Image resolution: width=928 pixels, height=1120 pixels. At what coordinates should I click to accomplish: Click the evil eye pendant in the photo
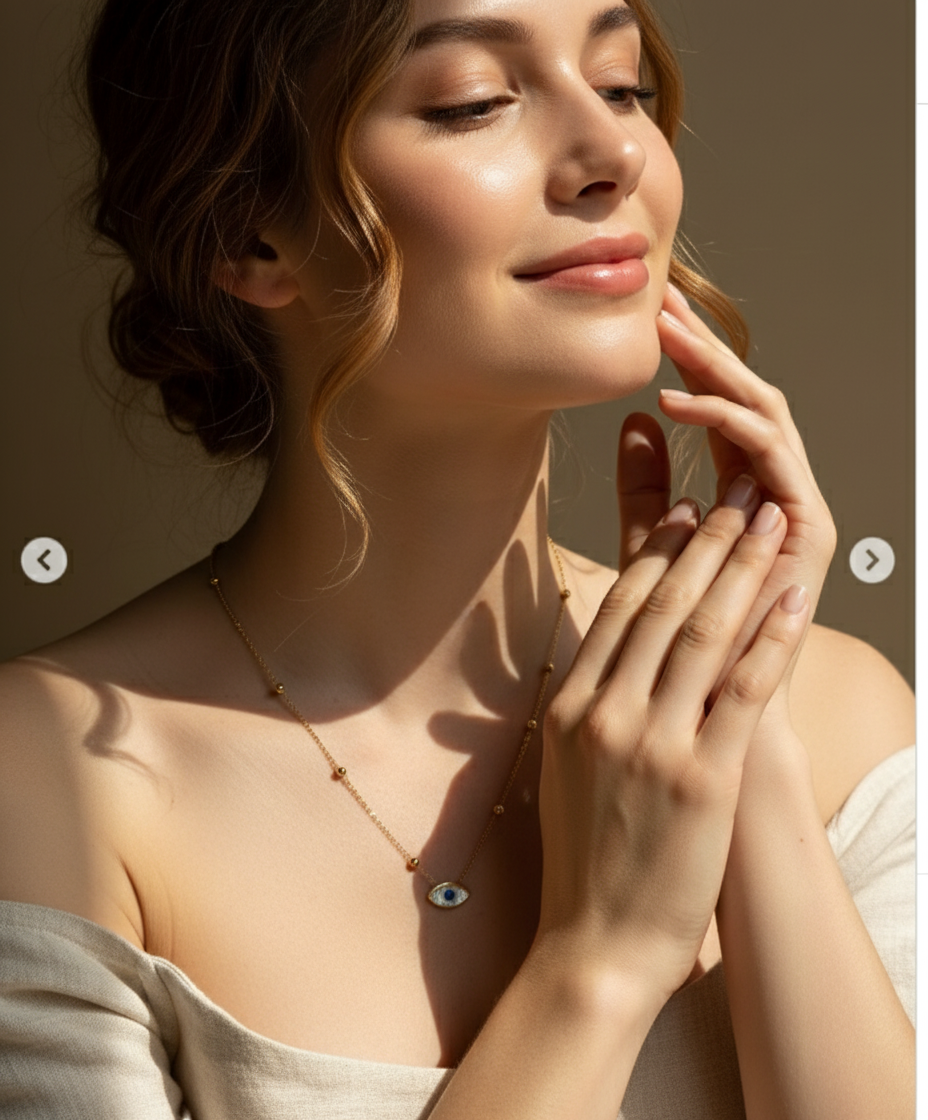[x=449, y=894]
